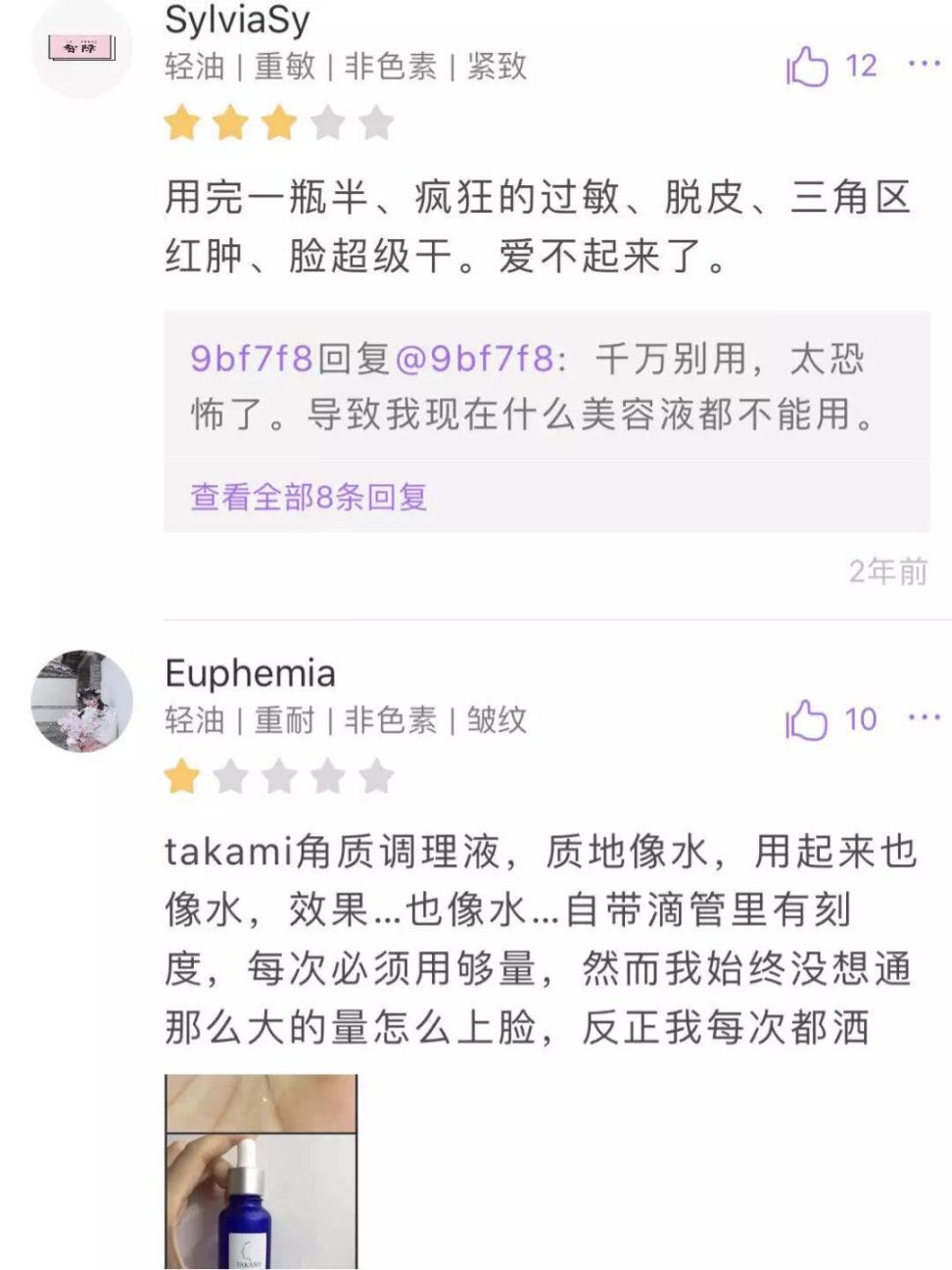This screenshot has width=952, height=1270.
Task: View all 8 replies (查看全部8条回复)
Action: pyautogui.click(x=309, y=497)
